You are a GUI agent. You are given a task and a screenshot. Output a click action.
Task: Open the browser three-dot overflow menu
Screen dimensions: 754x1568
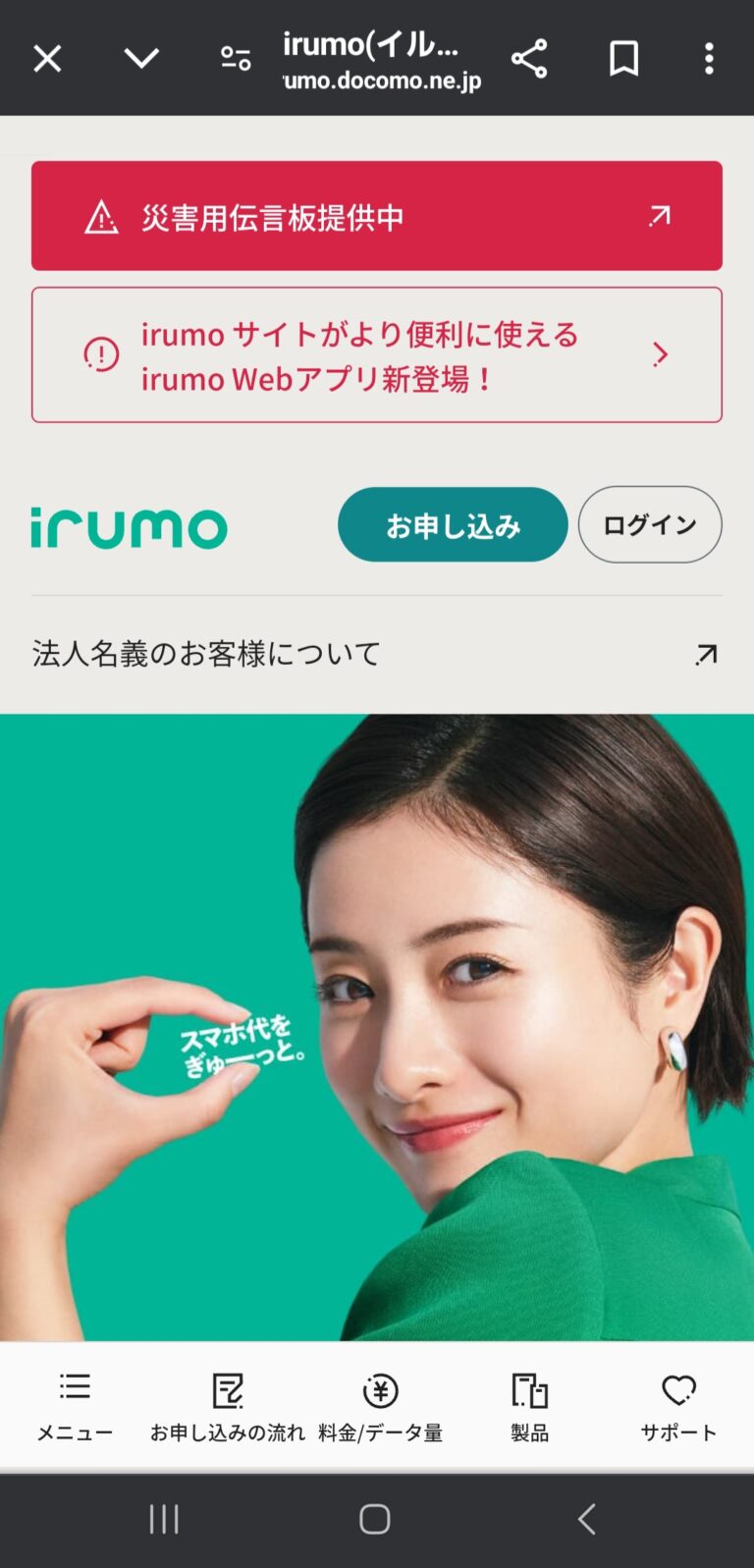[x=709, y=58]
